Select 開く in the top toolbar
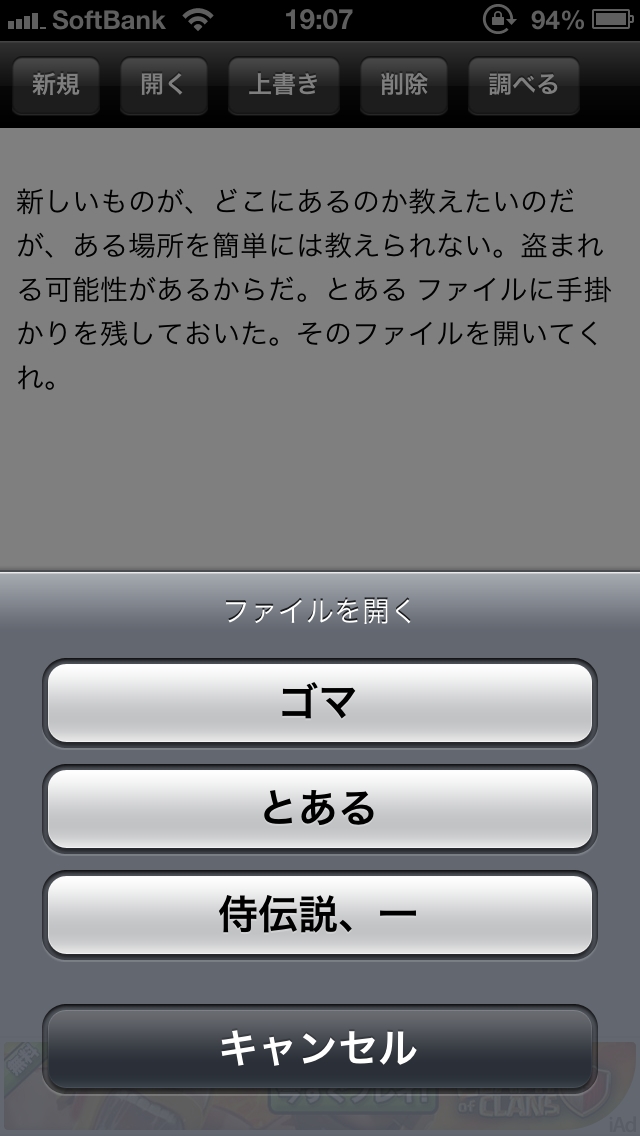 [163, 85]
